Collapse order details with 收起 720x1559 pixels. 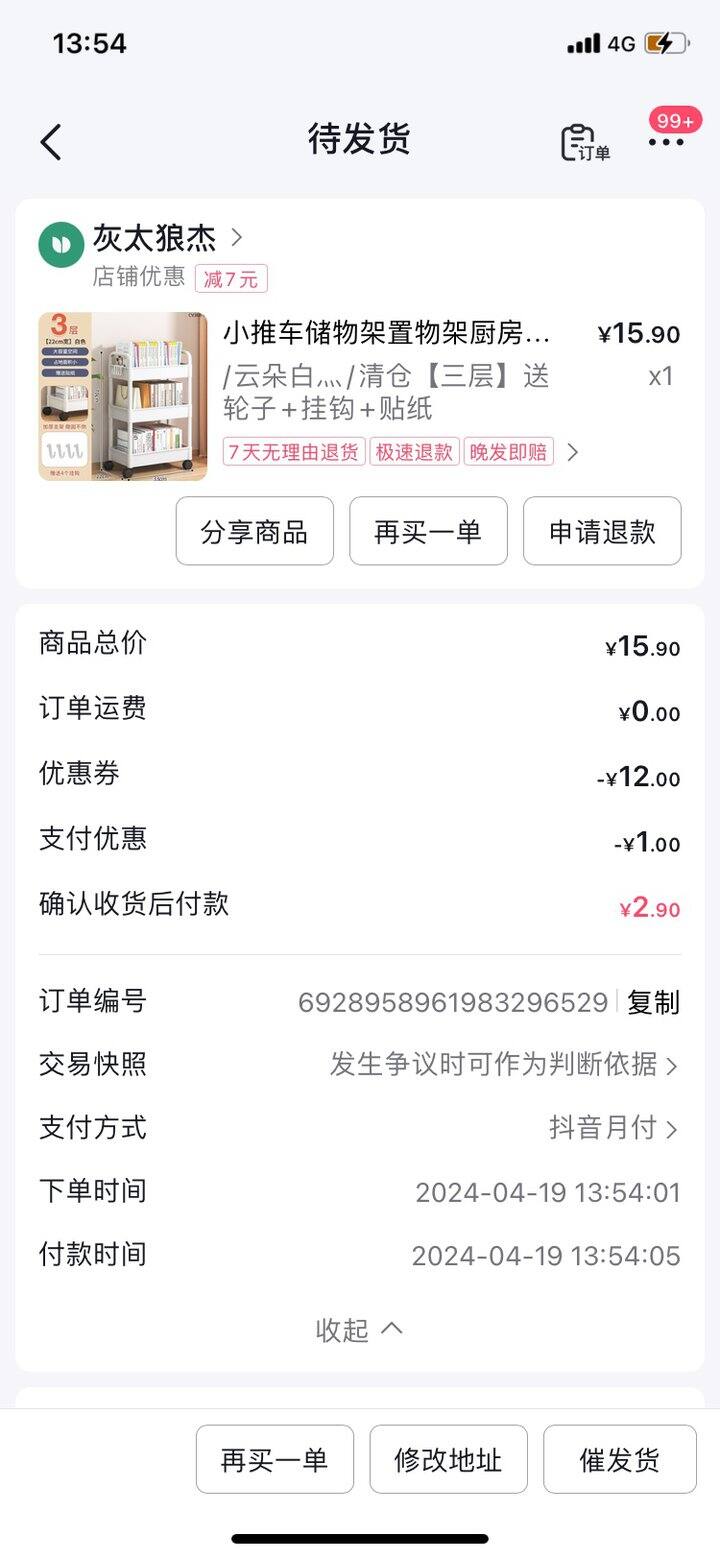359,1329
